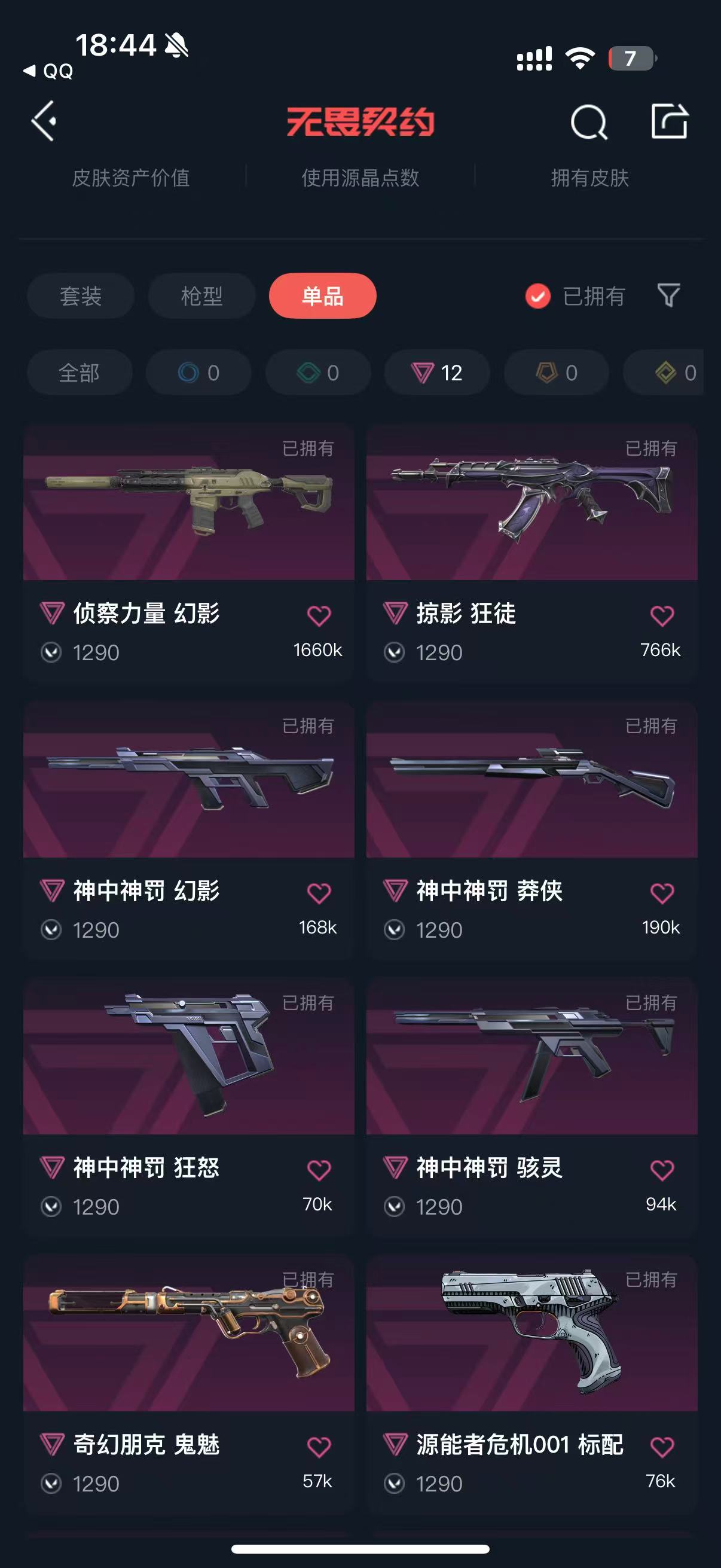Switch to the 套装 tab
This screenshot has height=1568, width=721.
tap(80, 296)
